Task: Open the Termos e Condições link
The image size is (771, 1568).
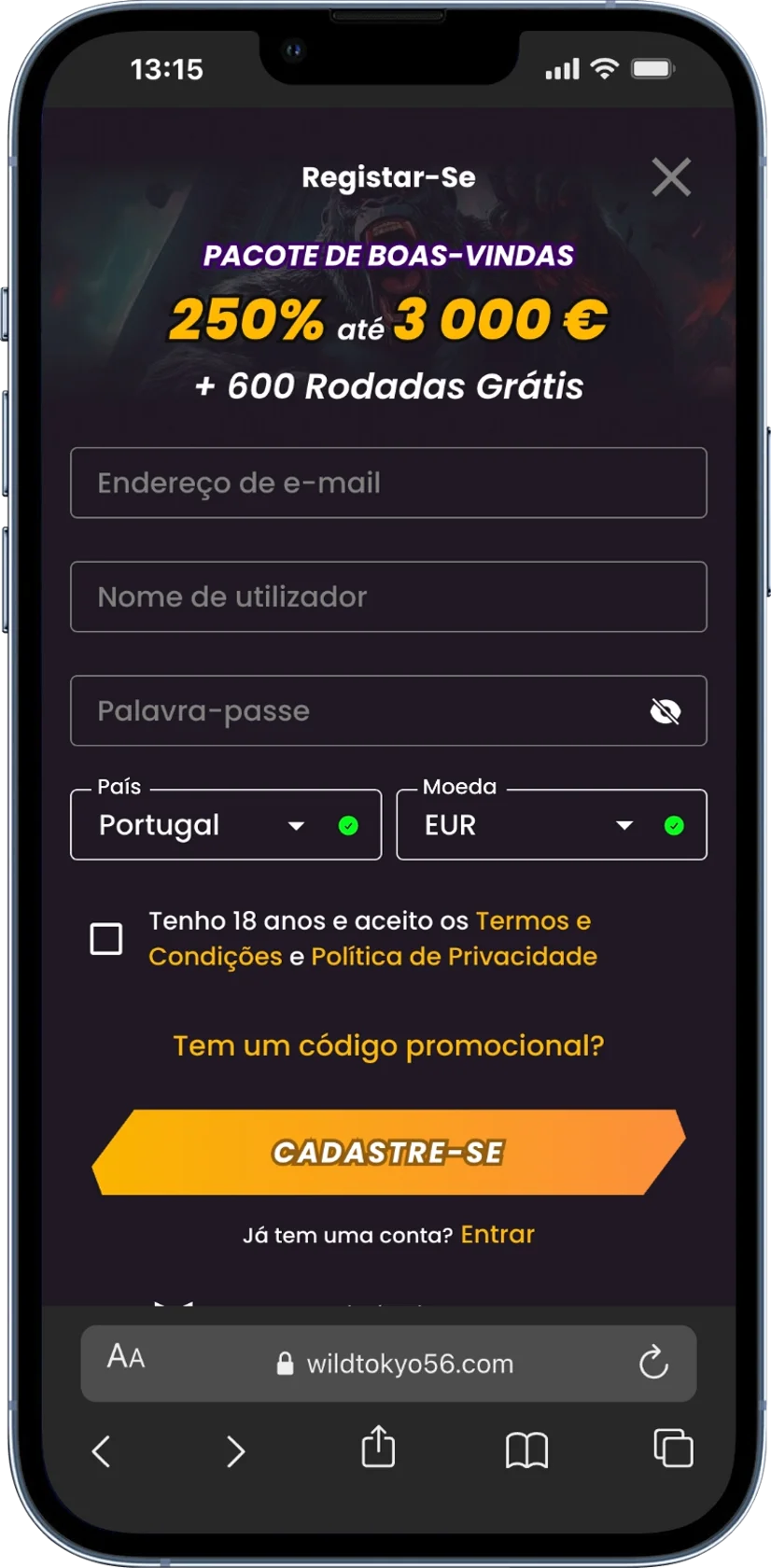Action: coord(532,921)
